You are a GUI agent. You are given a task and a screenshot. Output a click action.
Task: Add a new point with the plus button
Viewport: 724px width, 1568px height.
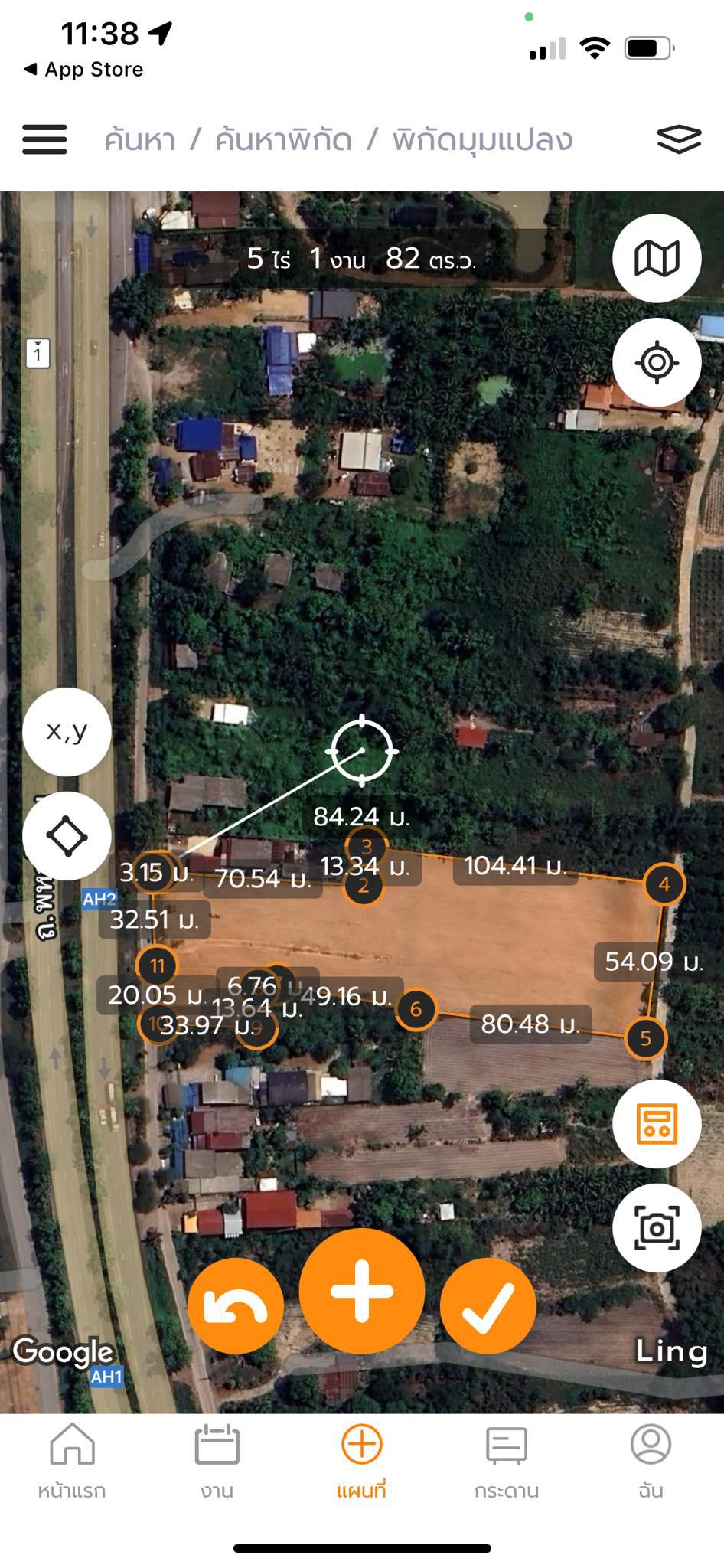coord(362,1292)
